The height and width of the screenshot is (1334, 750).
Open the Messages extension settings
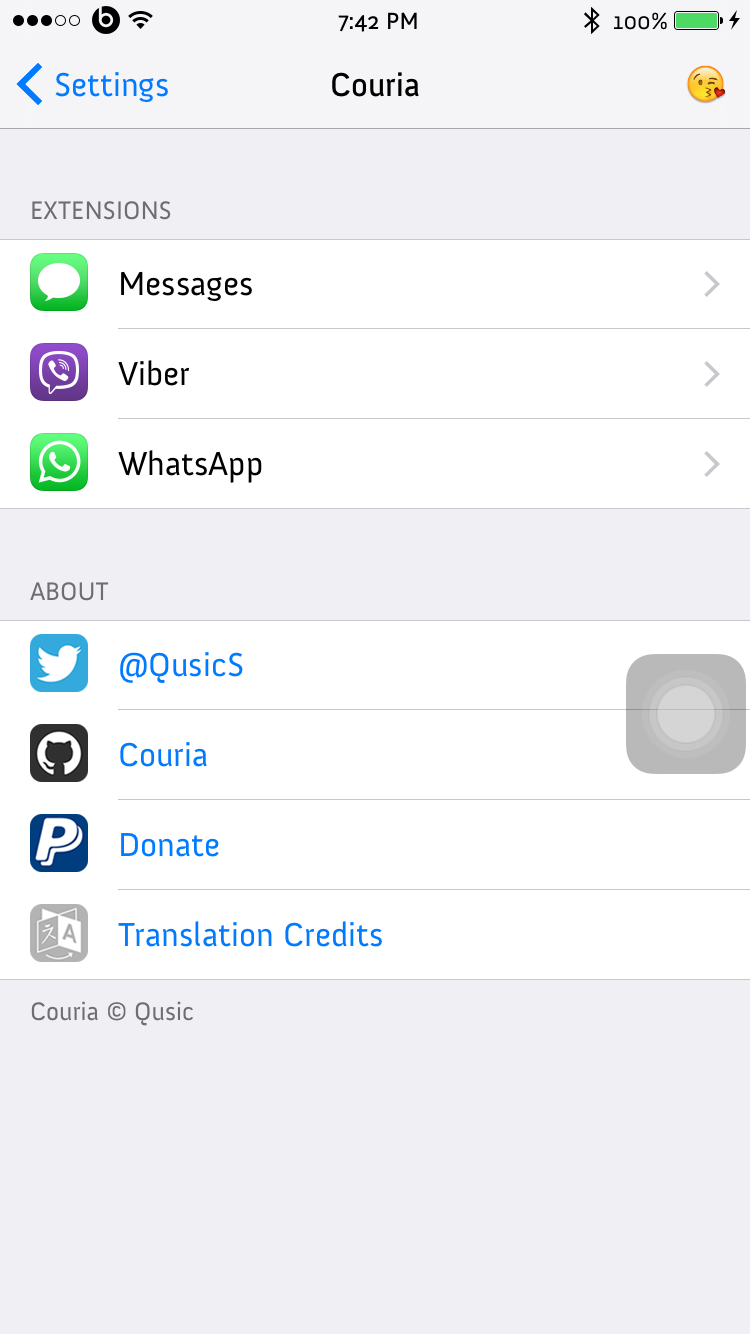375,284
